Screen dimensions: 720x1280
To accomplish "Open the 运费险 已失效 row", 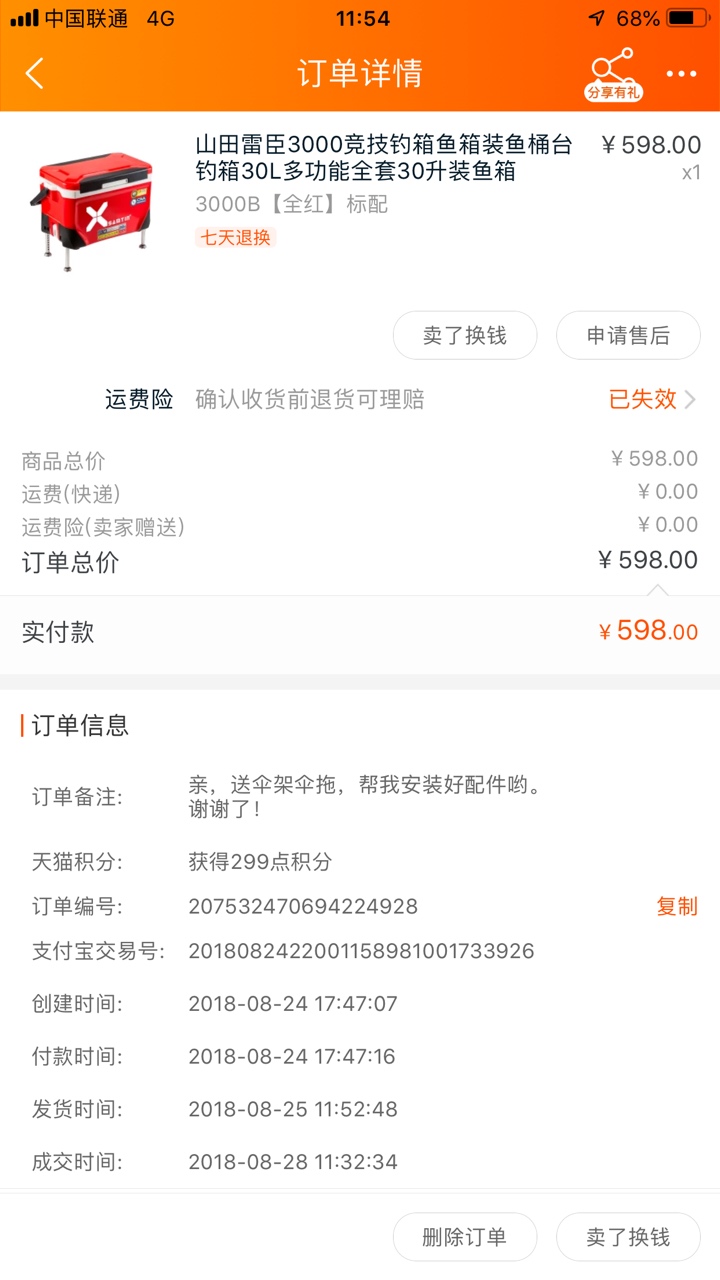I will 360,399.
